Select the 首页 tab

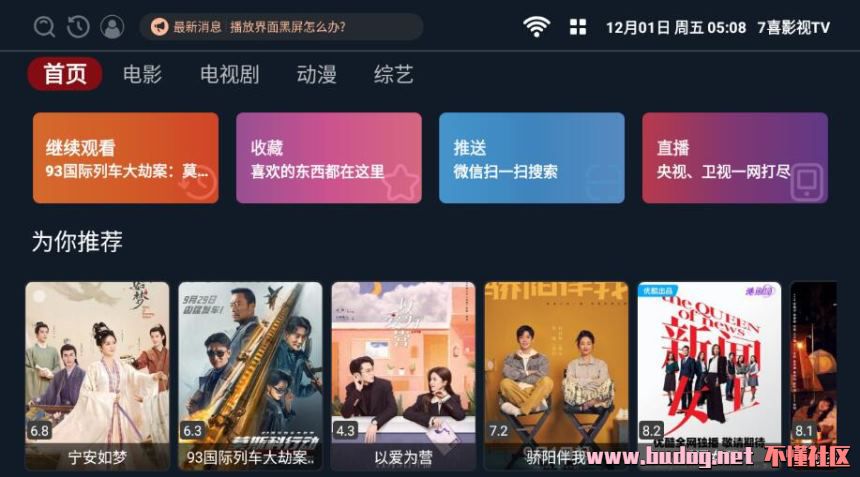[x=65, y=74]
